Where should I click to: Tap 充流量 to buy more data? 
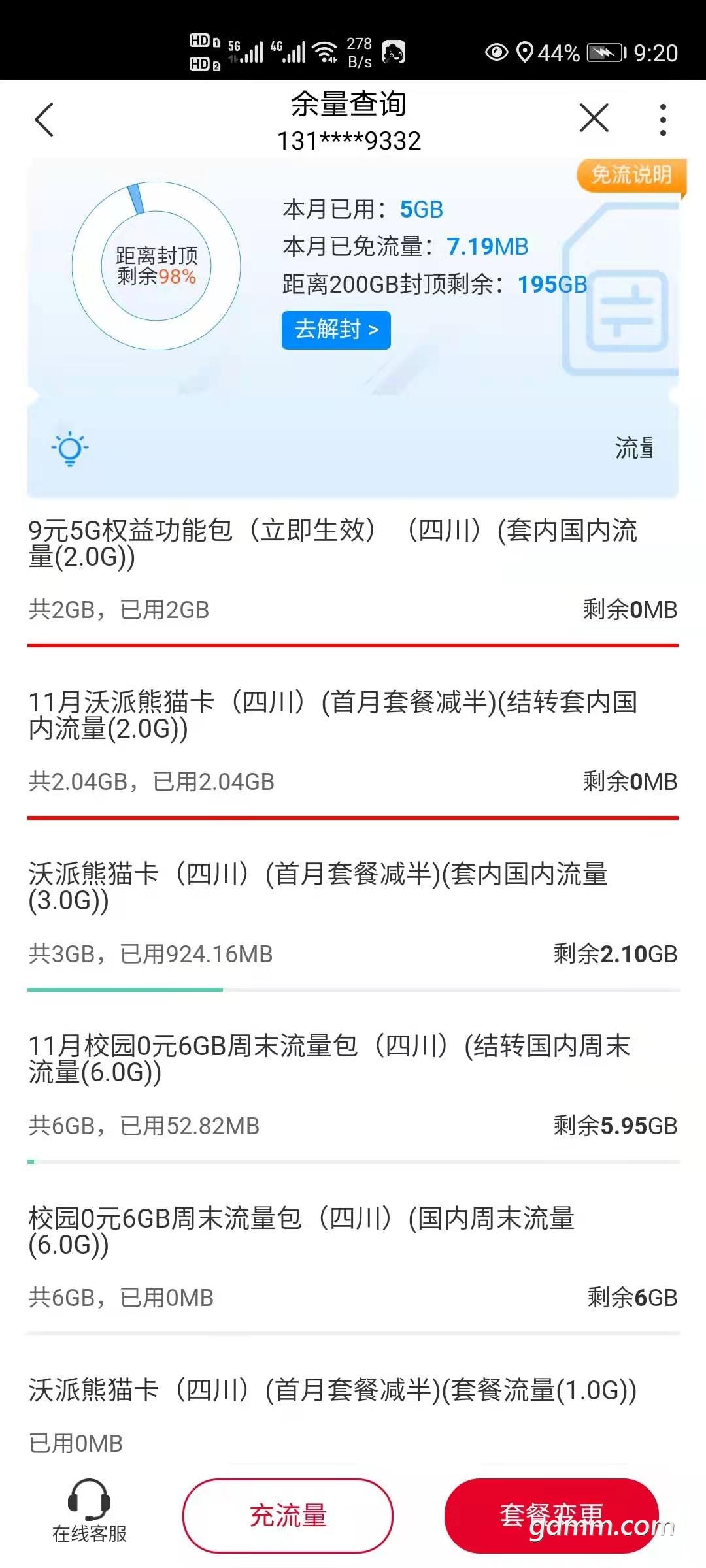[288, 1516]
